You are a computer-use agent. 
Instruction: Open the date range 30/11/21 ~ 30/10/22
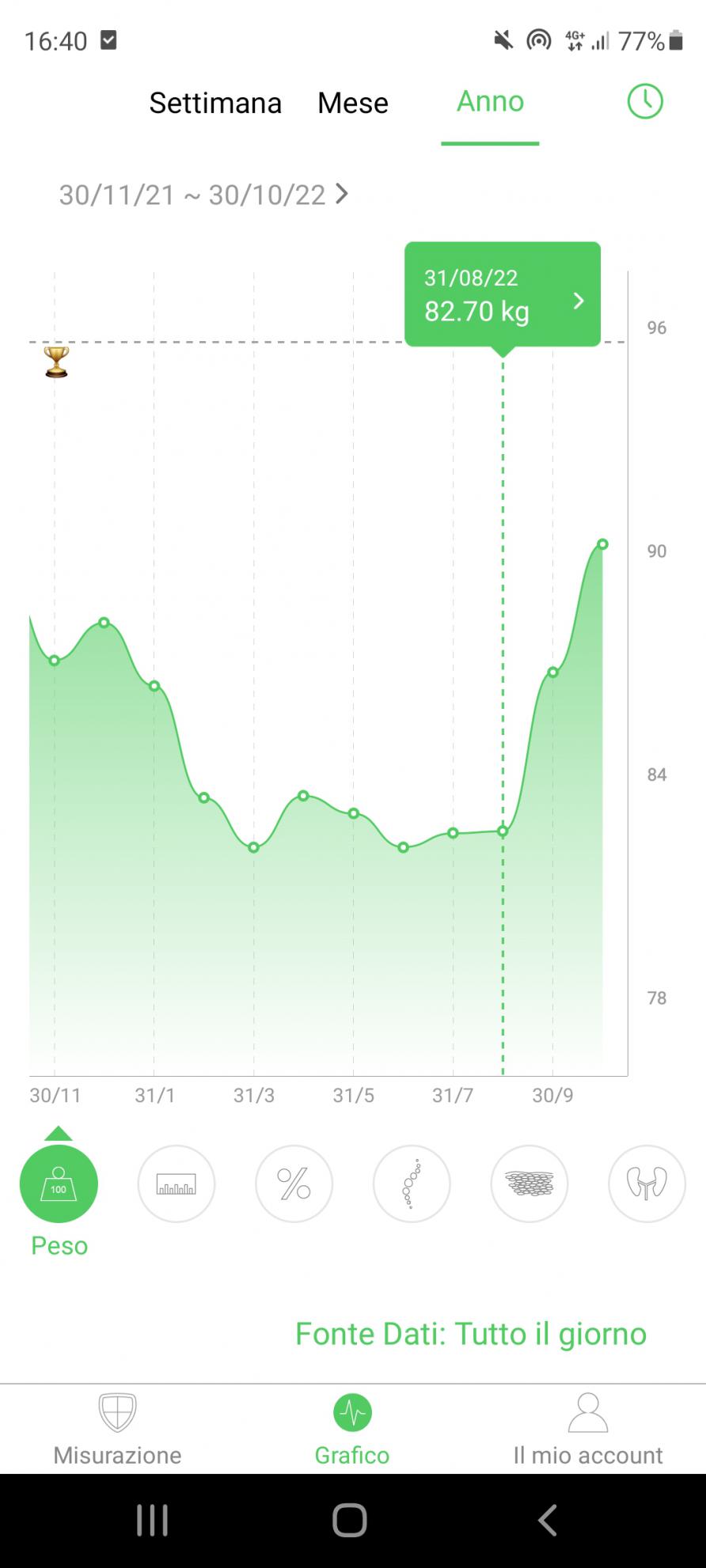pyautogui.click(x=204, y=195)
